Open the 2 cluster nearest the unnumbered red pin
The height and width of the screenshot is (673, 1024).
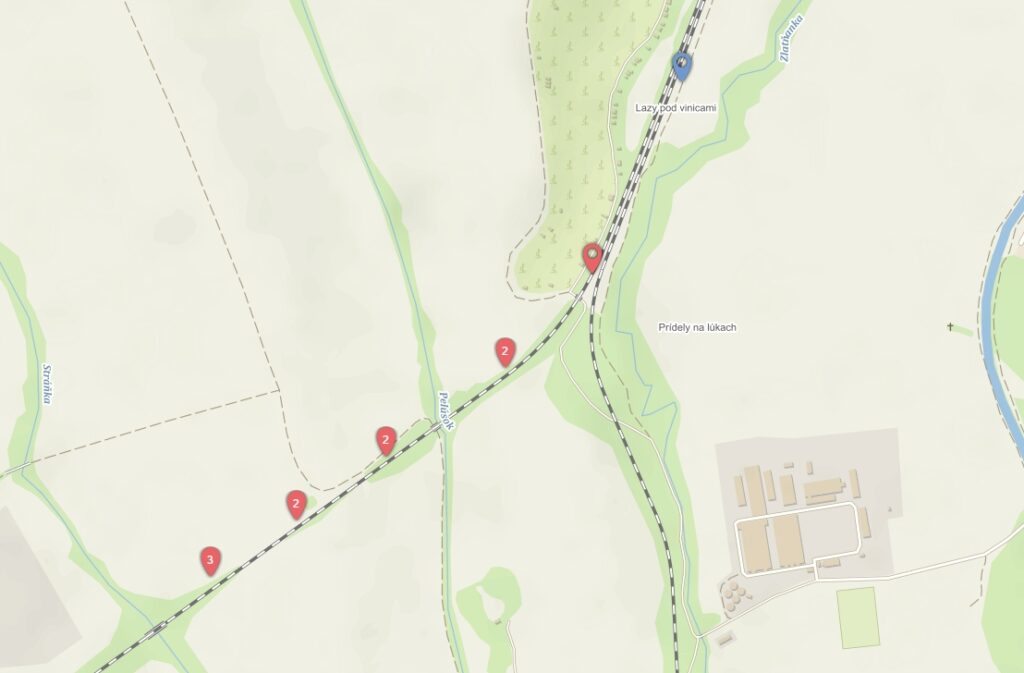[505, 352]
